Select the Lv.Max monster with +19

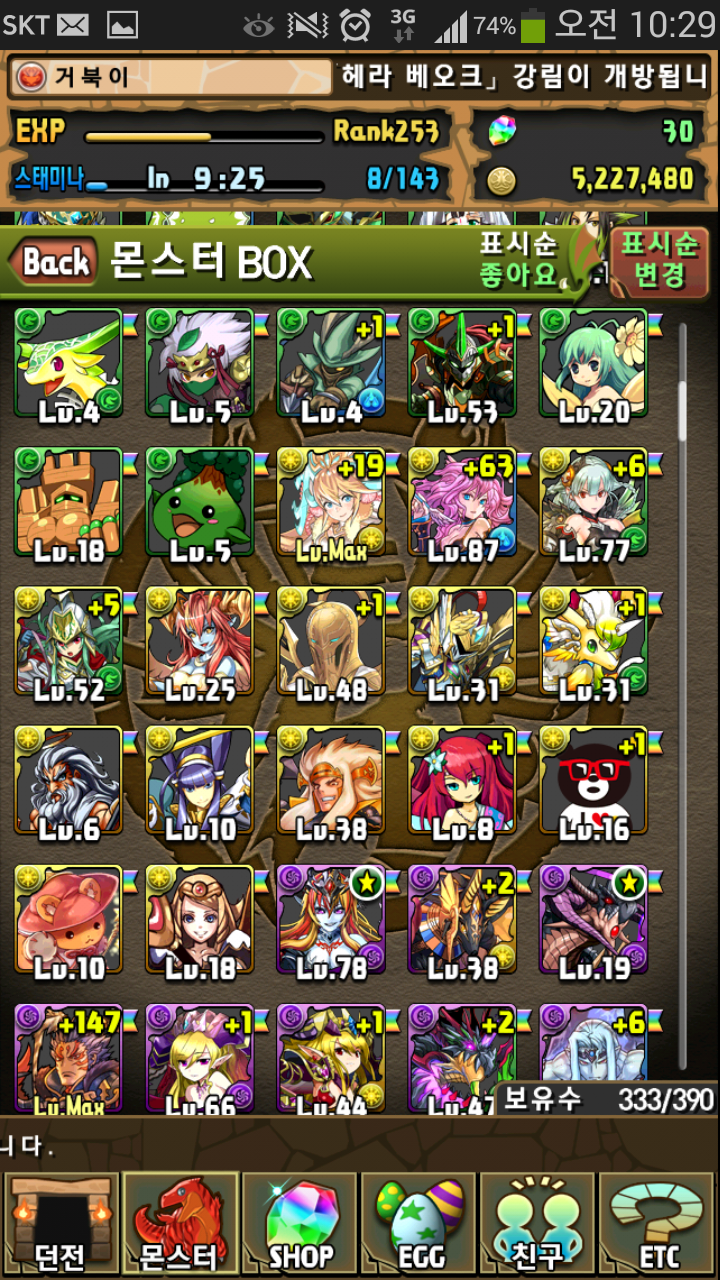[x=331, y=503]
